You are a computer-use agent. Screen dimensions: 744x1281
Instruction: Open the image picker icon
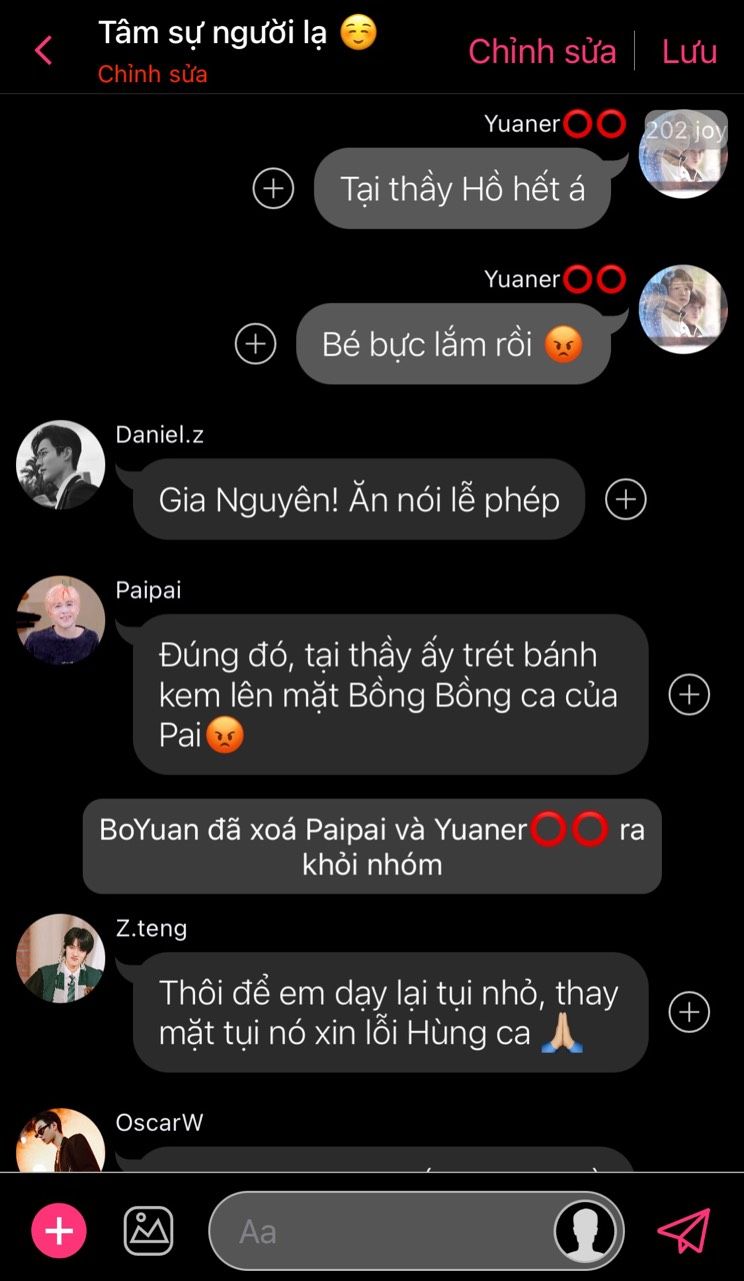148,1230
